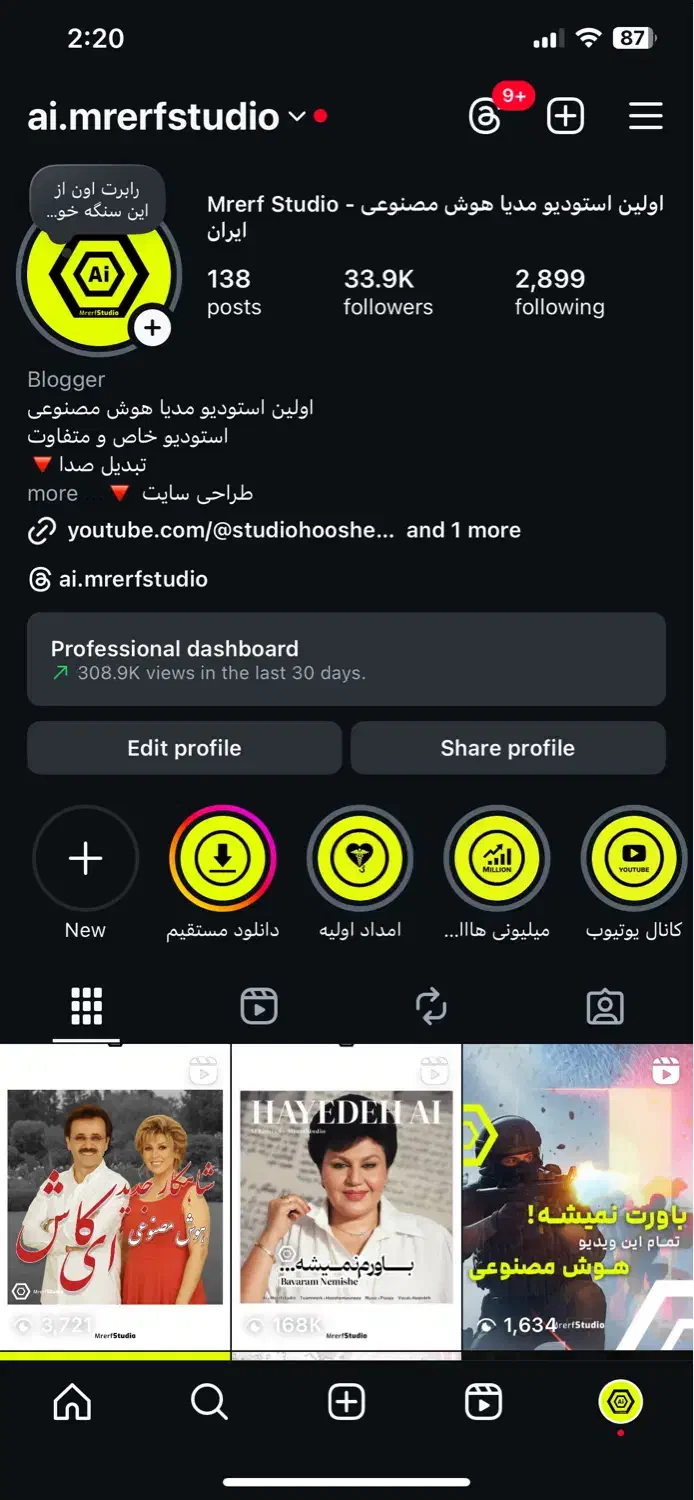
Task: Open the Threads icon in the header
Action: pos(486,117)
